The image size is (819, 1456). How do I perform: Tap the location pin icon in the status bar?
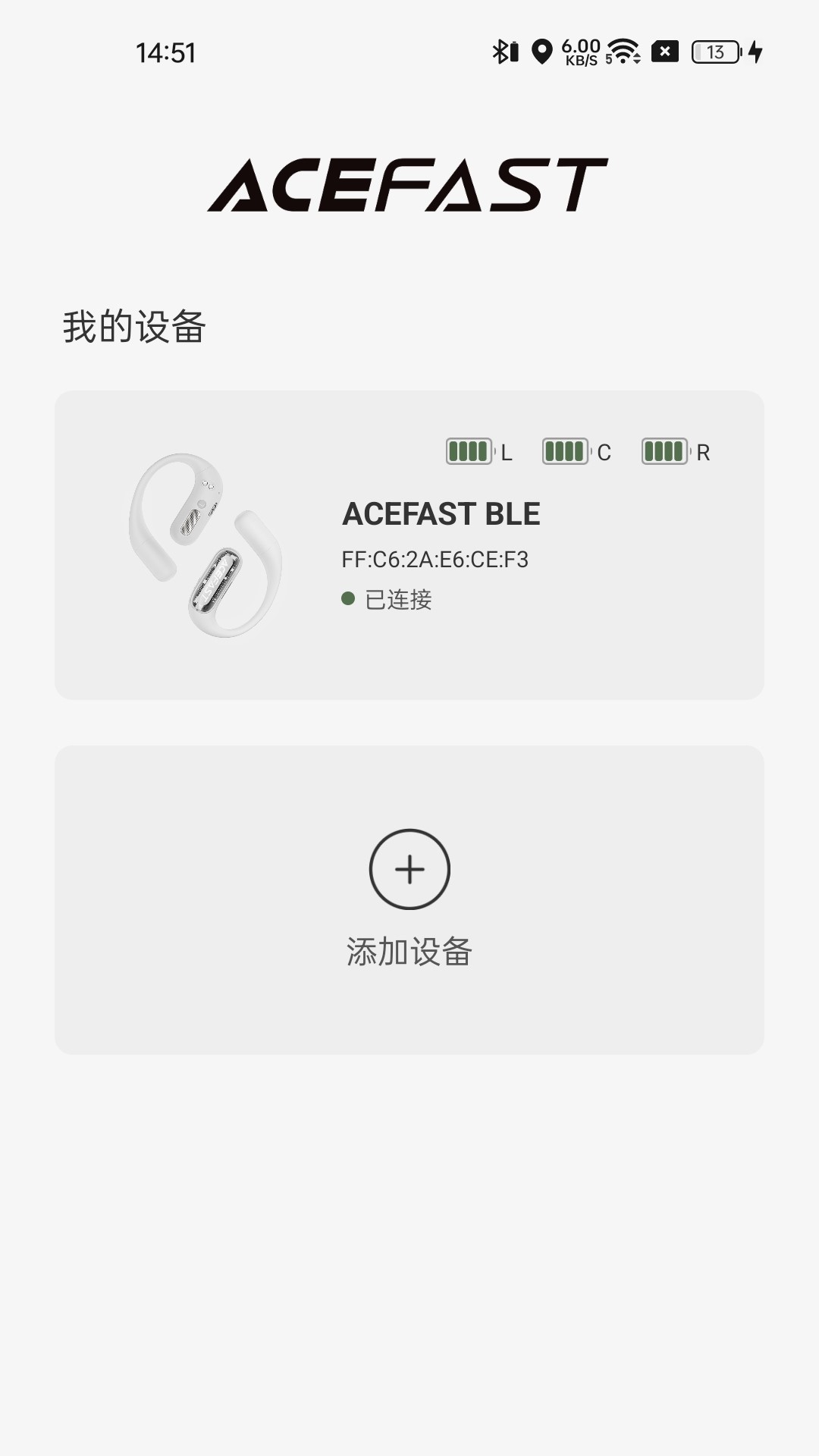541,52
